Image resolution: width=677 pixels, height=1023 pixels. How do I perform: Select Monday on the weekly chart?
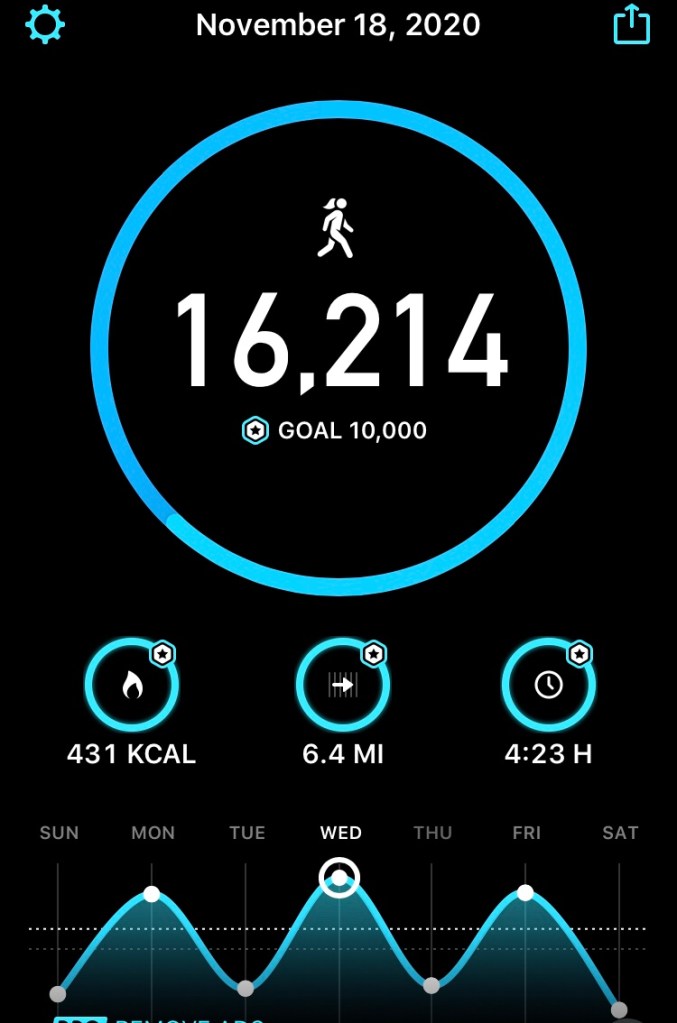tap(152, 893)
